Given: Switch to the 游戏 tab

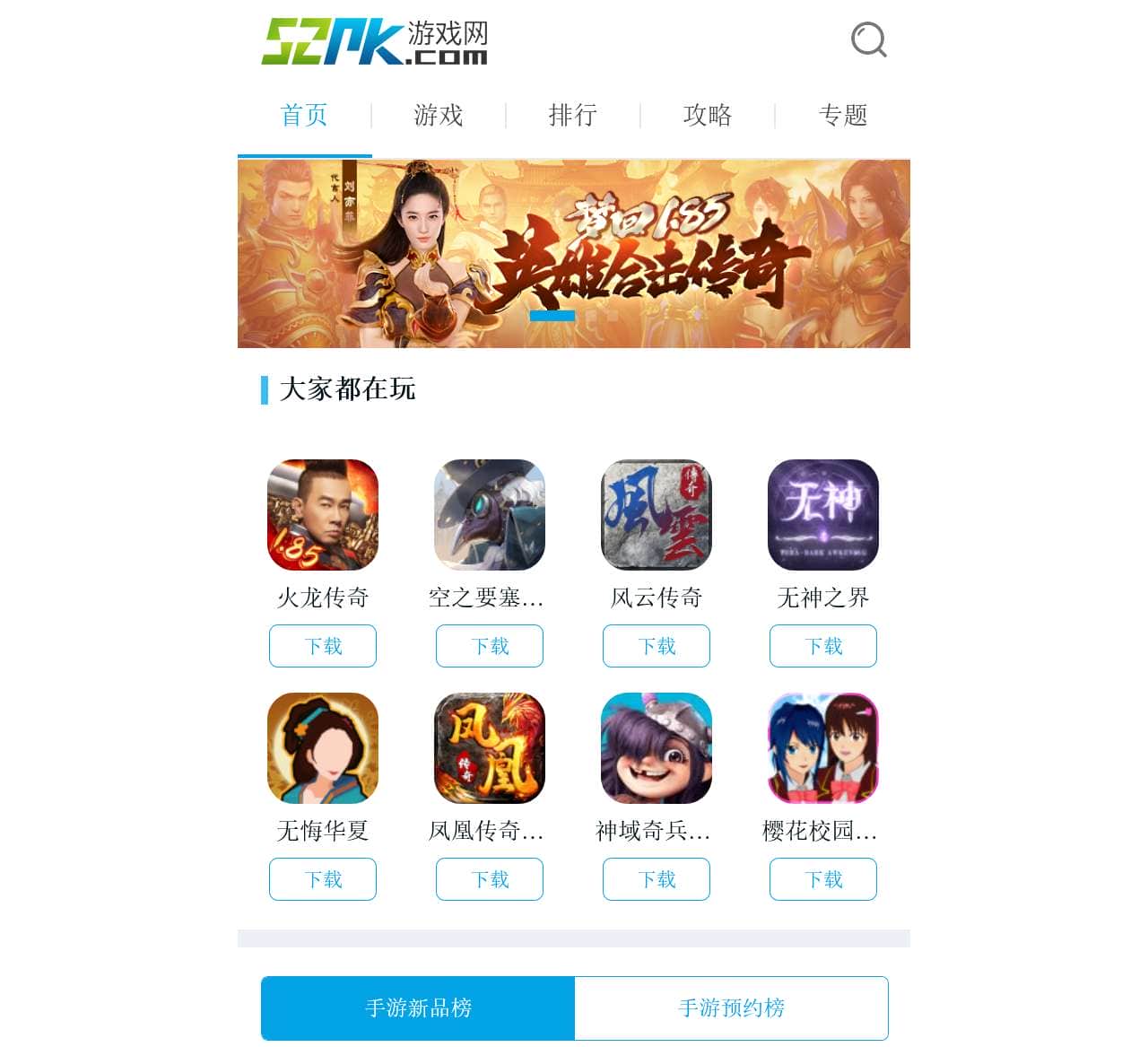Looking at the screenshot, I should (x=439, y=116).
